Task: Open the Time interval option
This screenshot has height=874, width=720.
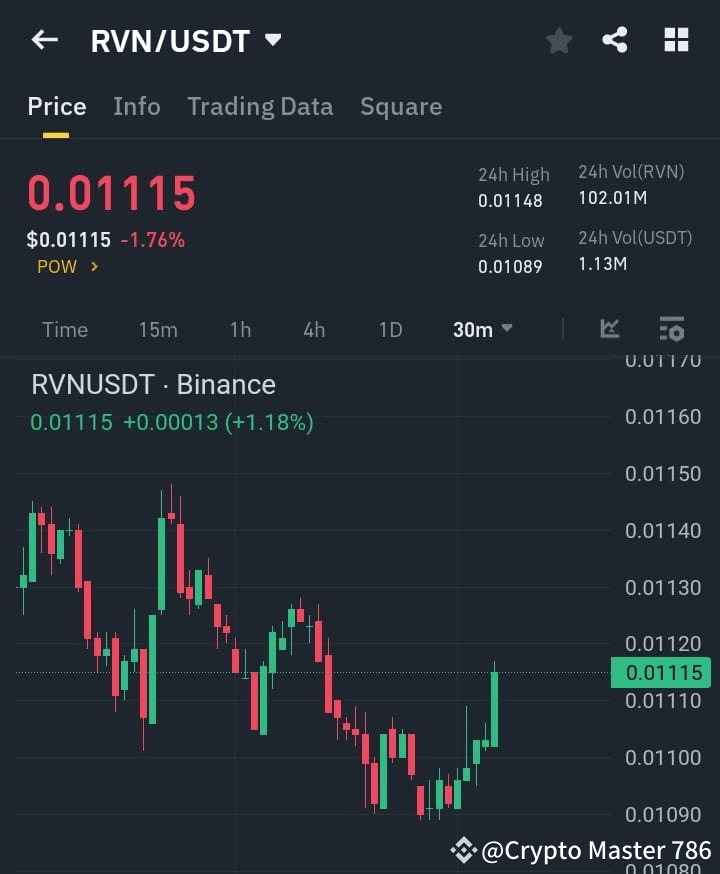Action: (64, 329)
